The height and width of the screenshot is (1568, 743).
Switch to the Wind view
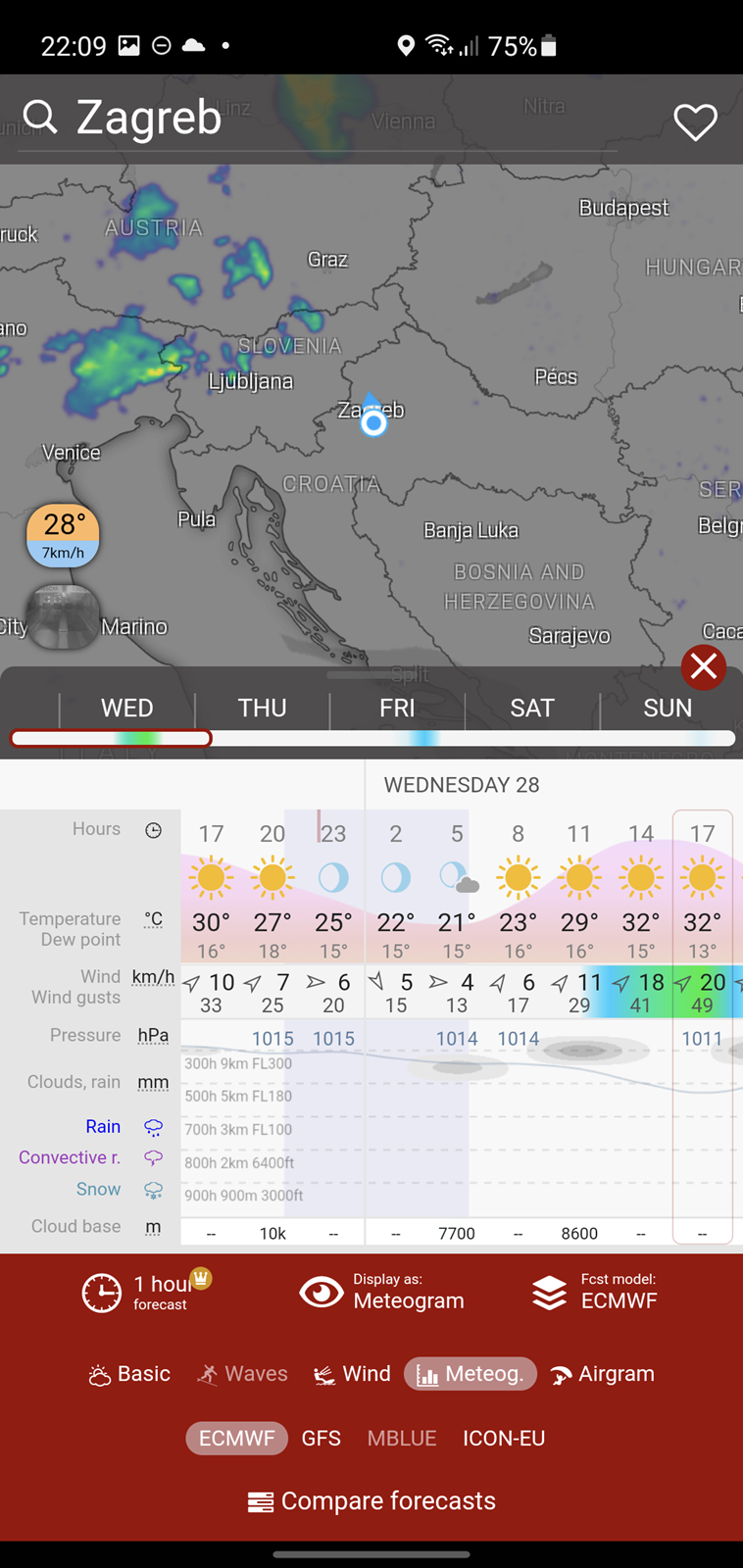[352, 1374]
